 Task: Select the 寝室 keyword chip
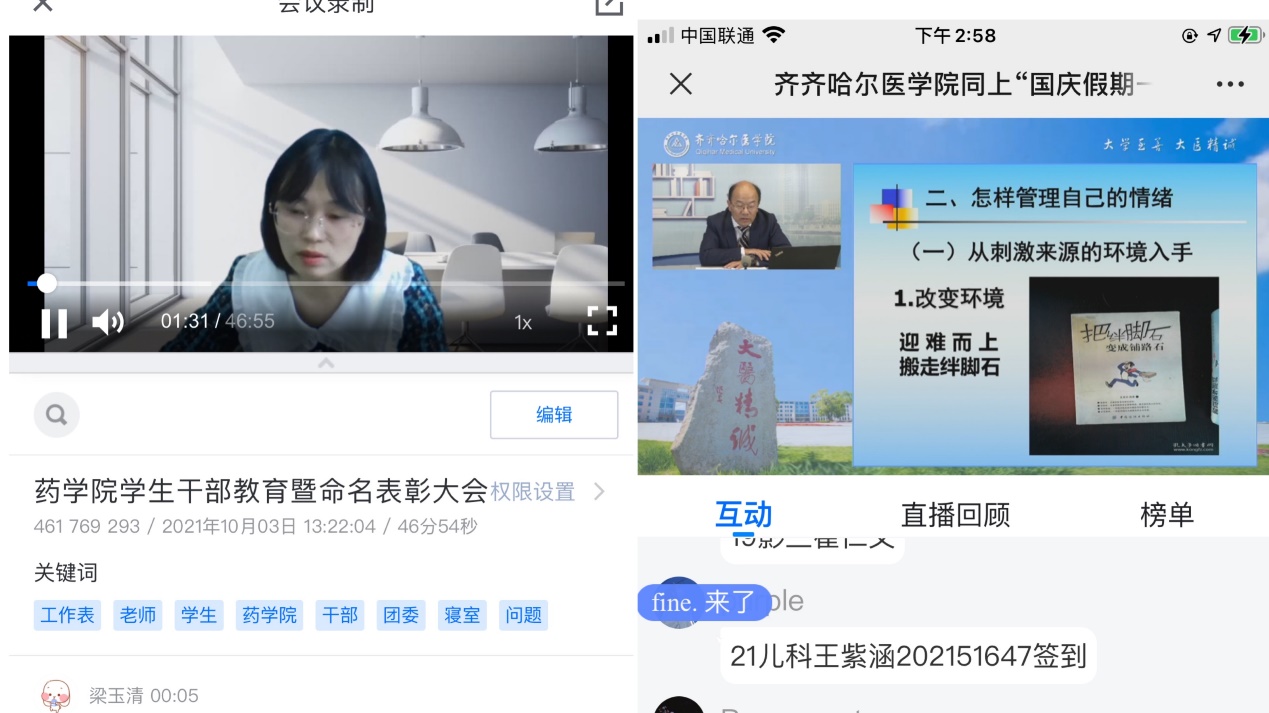[462, 615]
